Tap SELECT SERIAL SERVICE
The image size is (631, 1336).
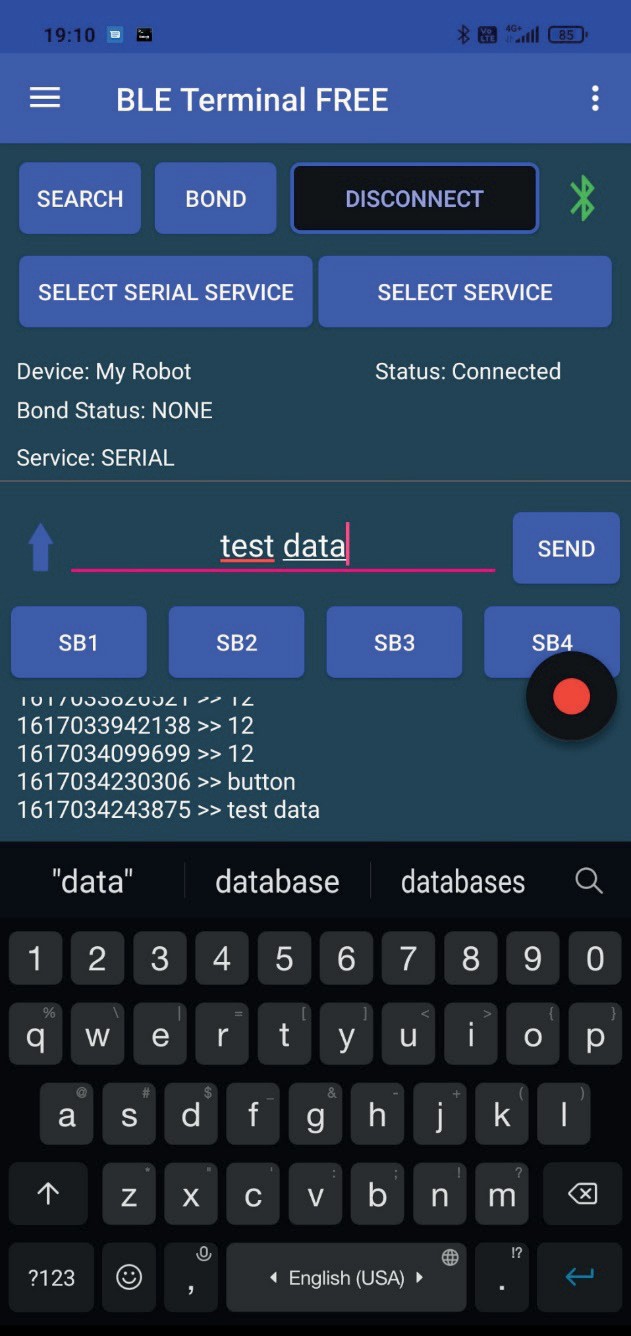(x=166, y=292)
